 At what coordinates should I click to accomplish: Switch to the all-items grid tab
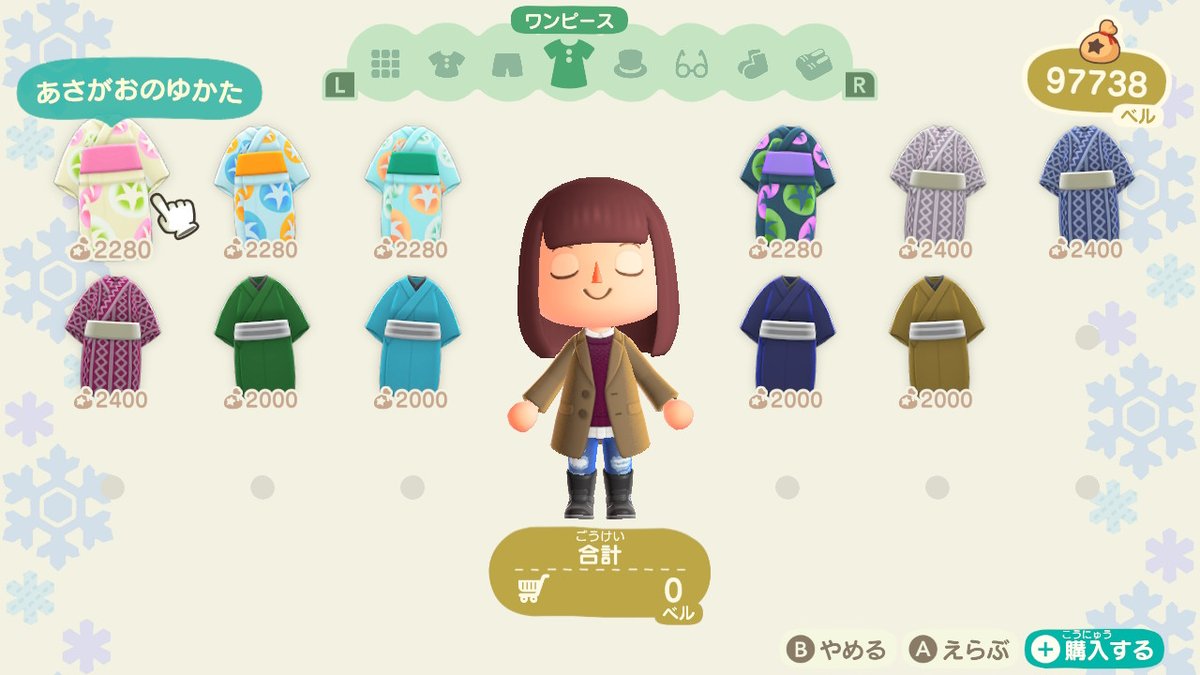(386, 64)
